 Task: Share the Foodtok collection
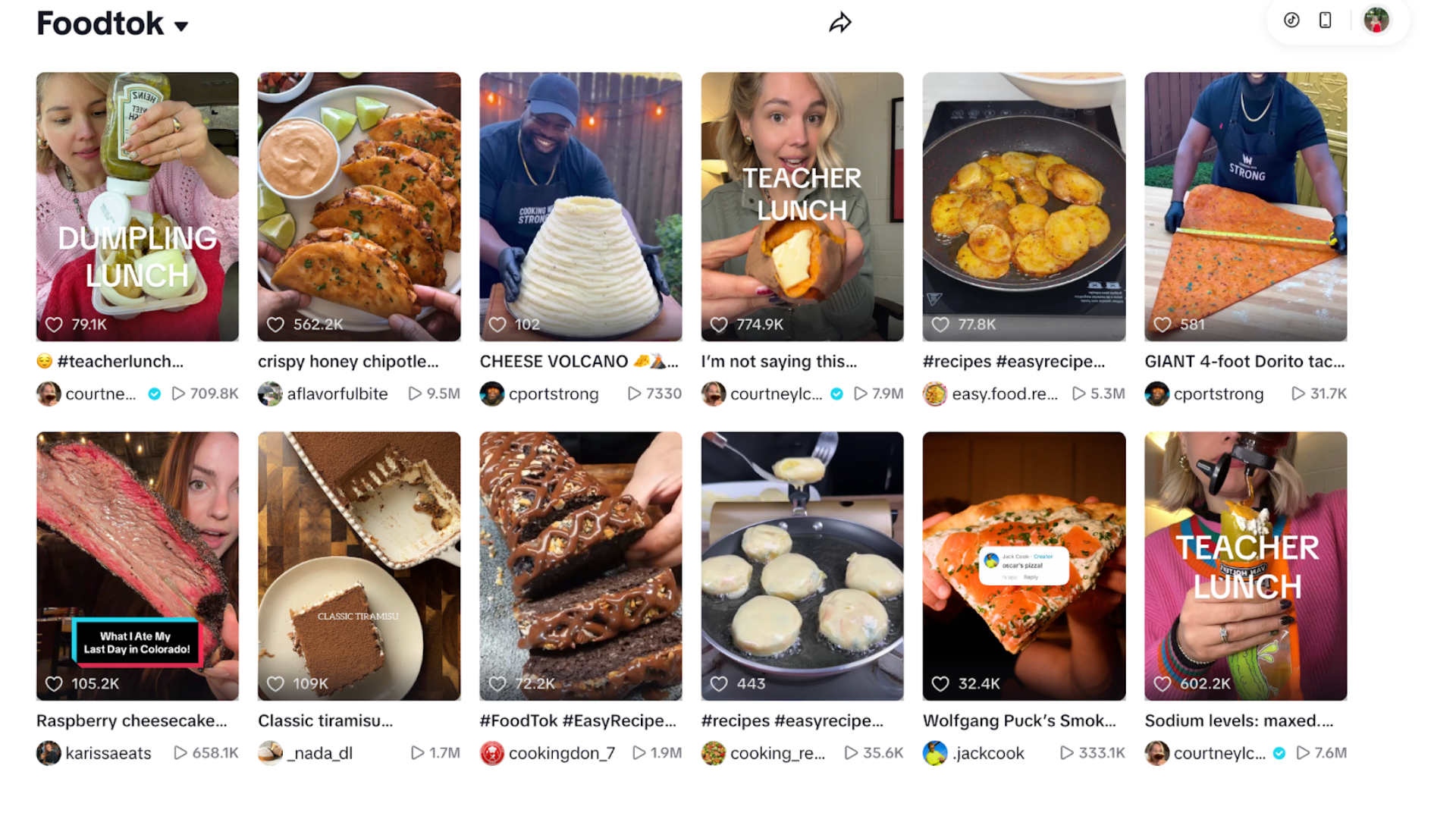(x=839, y=23)
